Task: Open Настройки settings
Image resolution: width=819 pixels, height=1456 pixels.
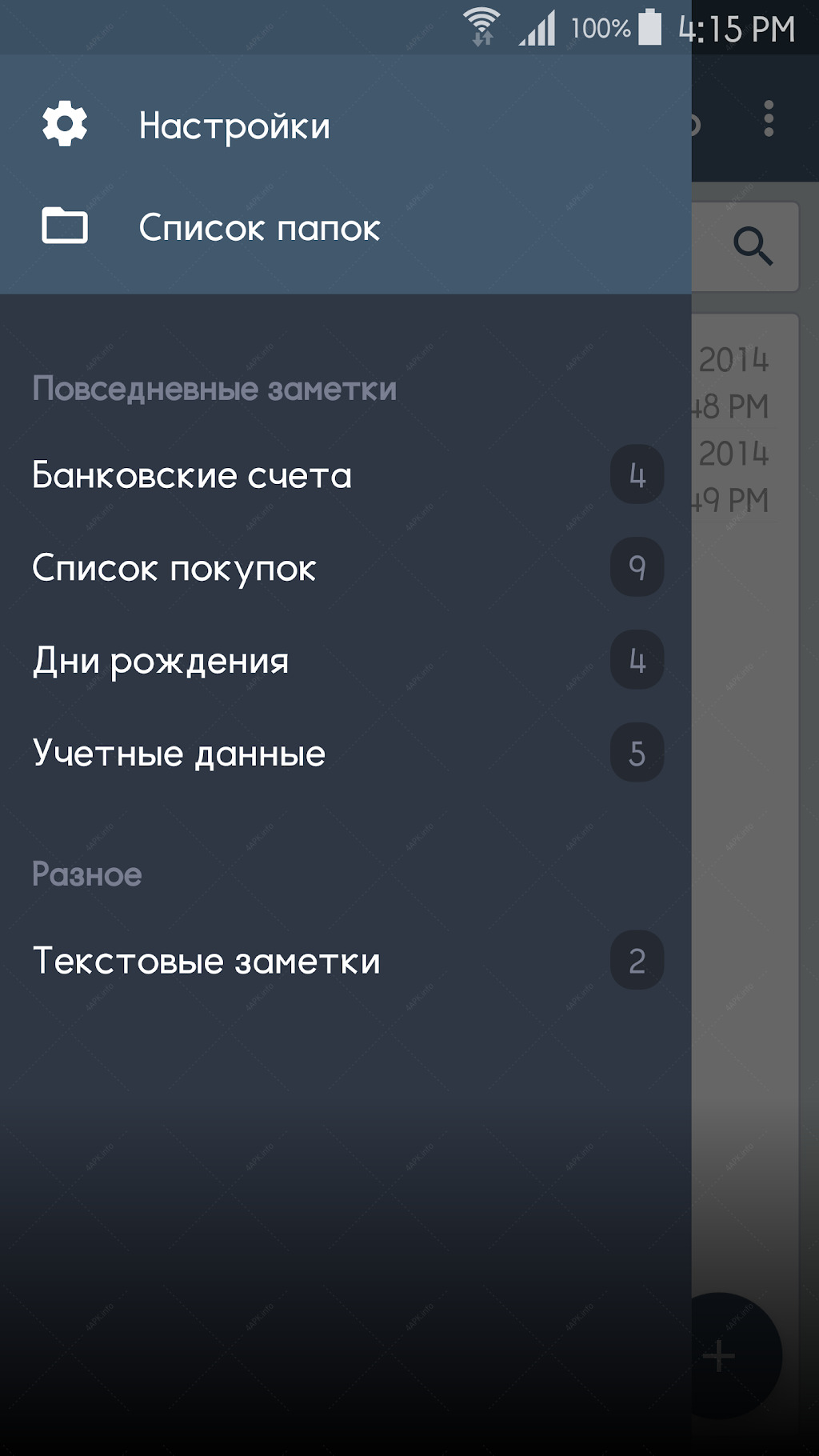Action: (346, 126)
